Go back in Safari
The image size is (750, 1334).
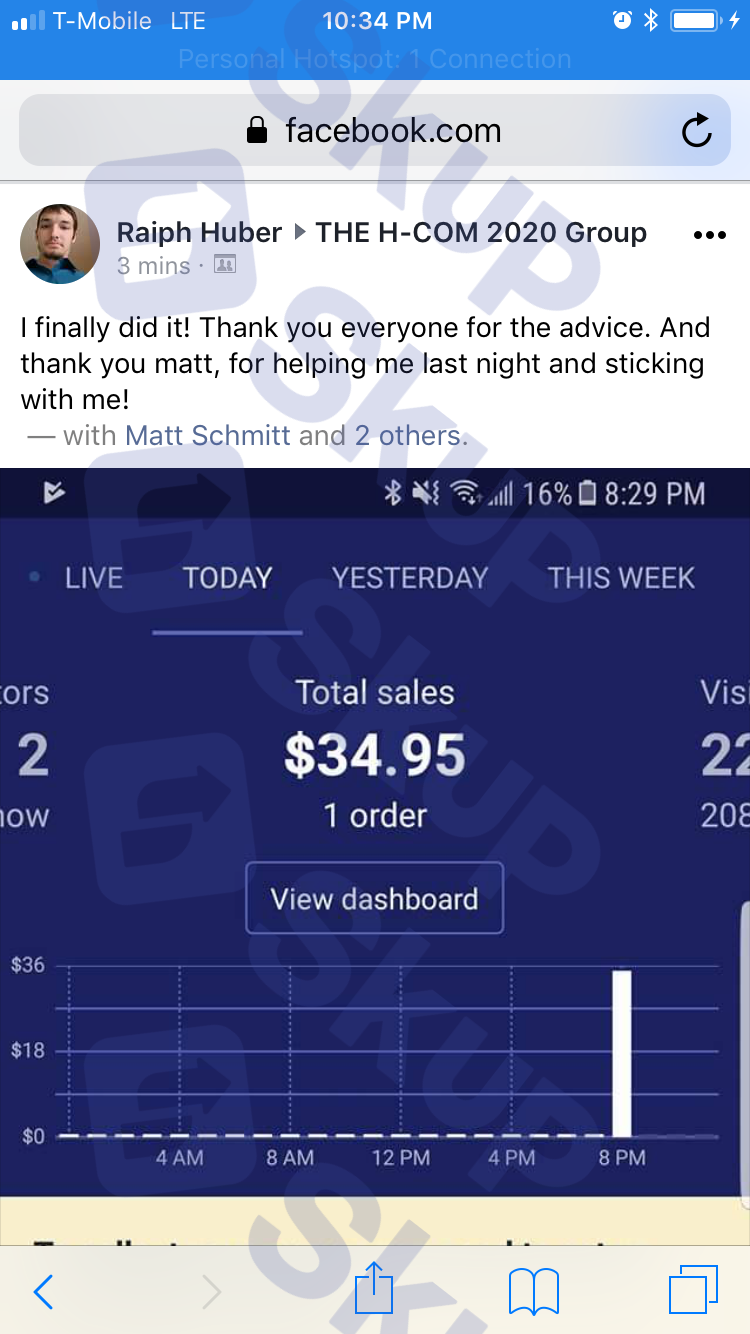coord(43,1292)
